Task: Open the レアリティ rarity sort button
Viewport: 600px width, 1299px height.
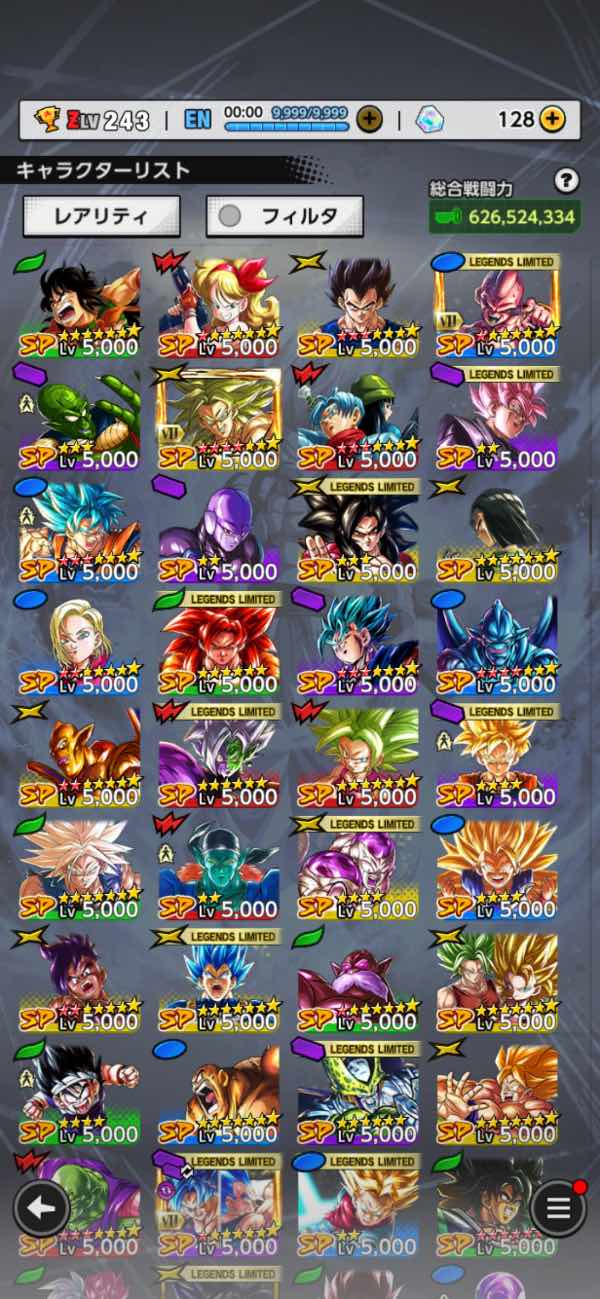Action: 101,216
